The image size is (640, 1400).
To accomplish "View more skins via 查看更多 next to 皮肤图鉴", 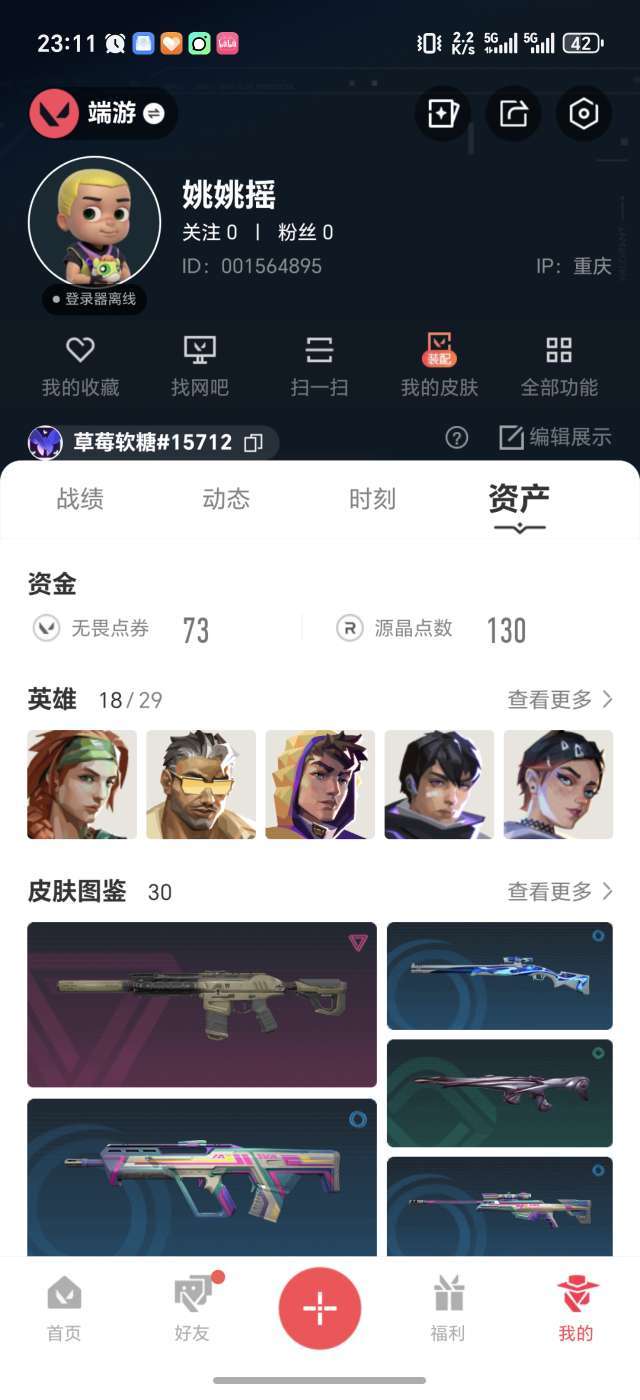I will pyautogui.click(x=560, y=891).
